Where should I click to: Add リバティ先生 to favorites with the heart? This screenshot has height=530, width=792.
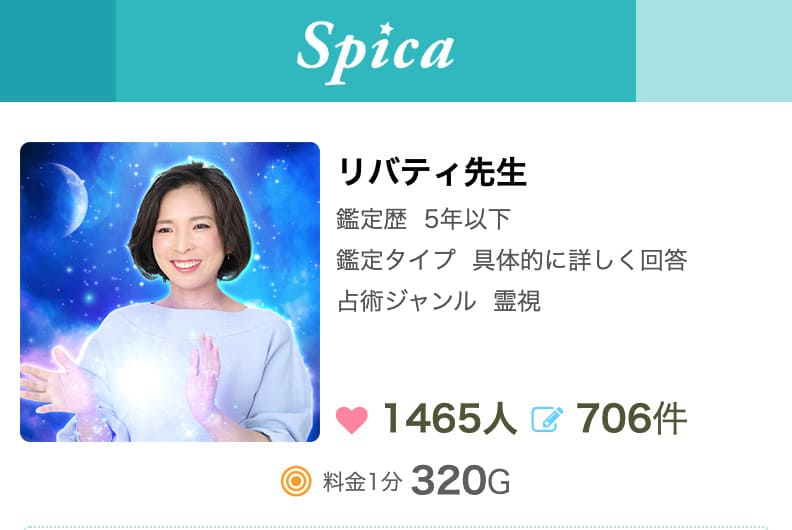coord(352,420)
